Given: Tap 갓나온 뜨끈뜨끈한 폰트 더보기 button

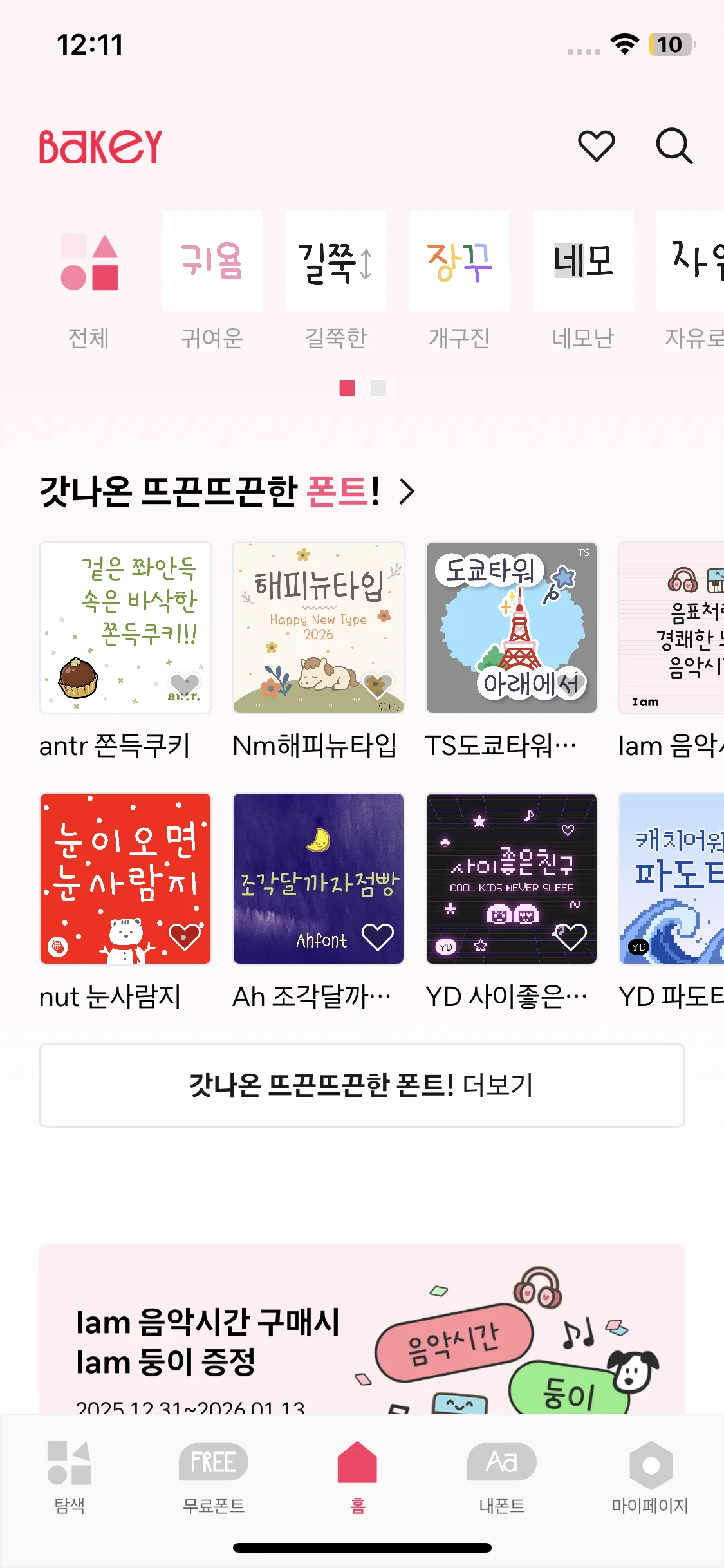Looking at the screenshot, I should click(362, 1085).
